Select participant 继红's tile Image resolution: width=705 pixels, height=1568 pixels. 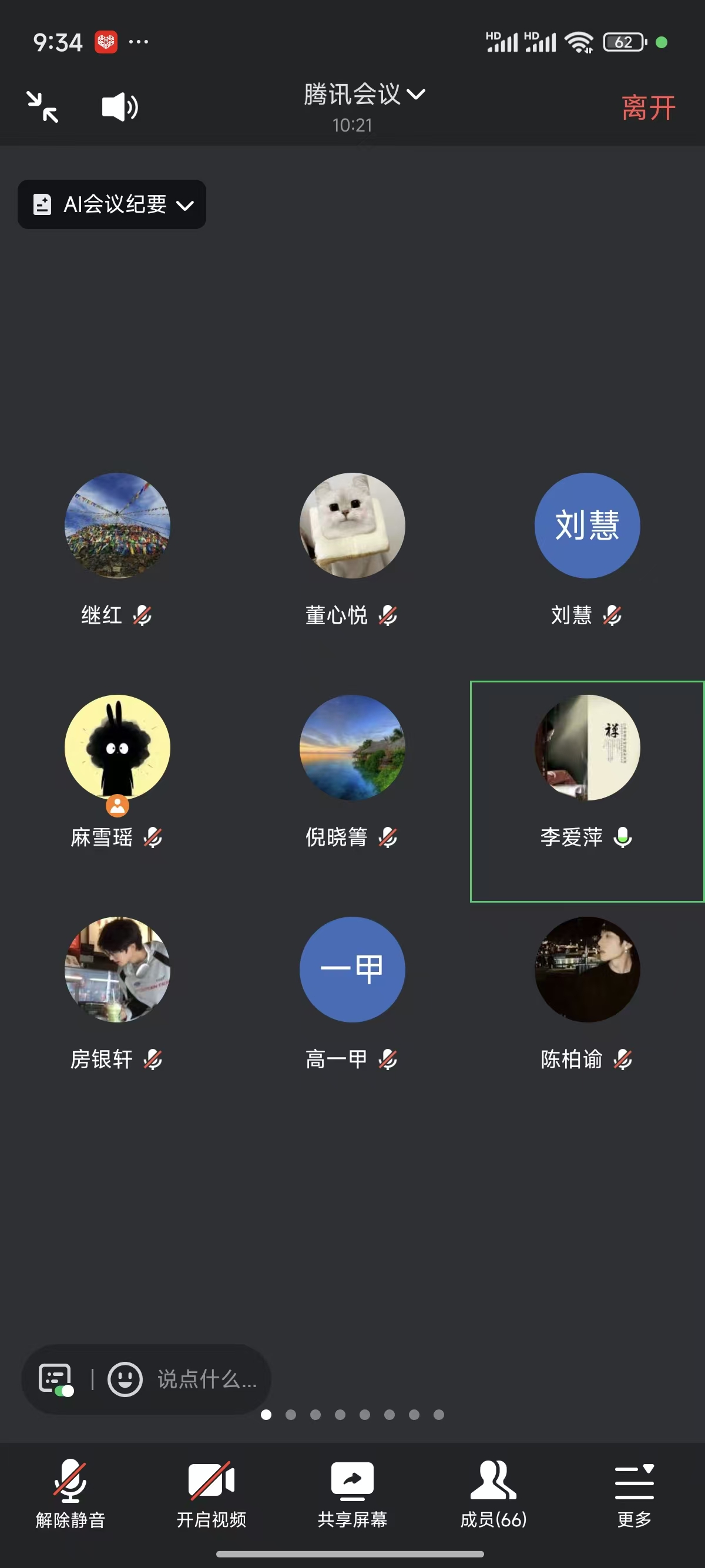117,525
